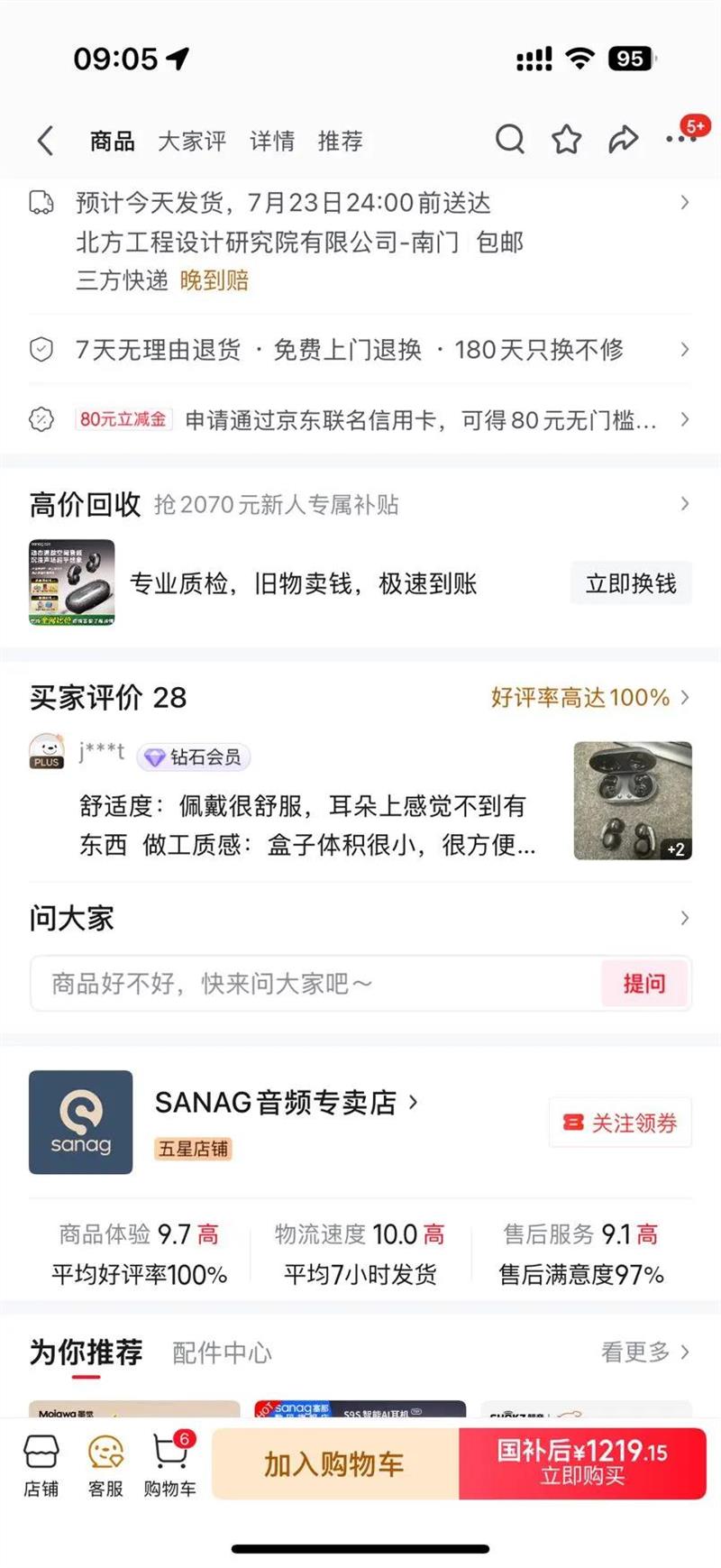The width and height of the screenshot is (721, 1568).
Task: Switch to the 详情 tab
Action: 272,141
